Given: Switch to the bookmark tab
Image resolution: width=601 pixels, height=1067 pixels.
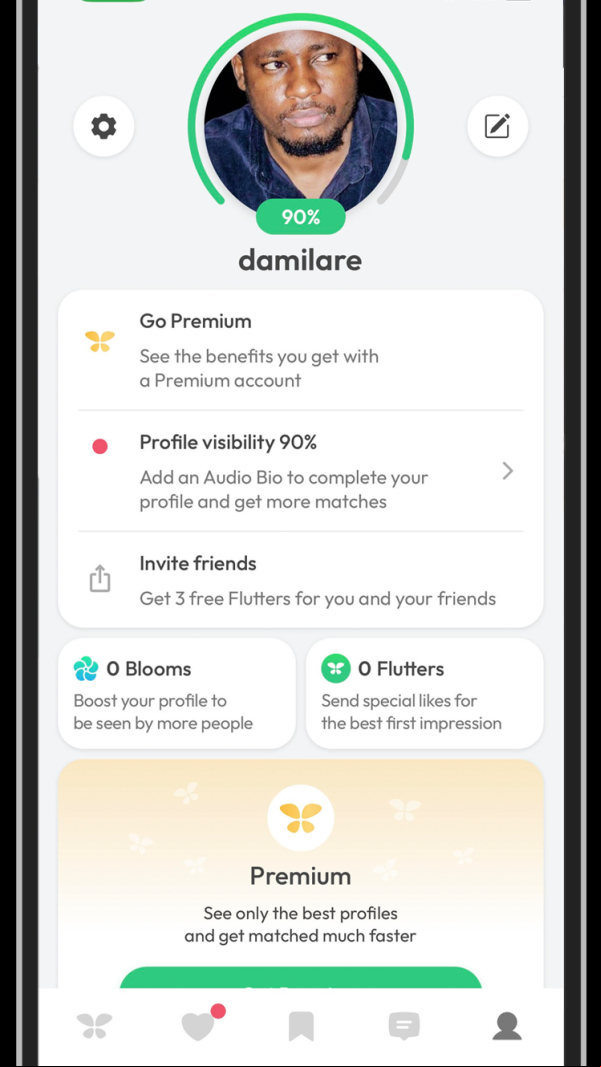Looking at the screenshot, I should point(301,1025).
